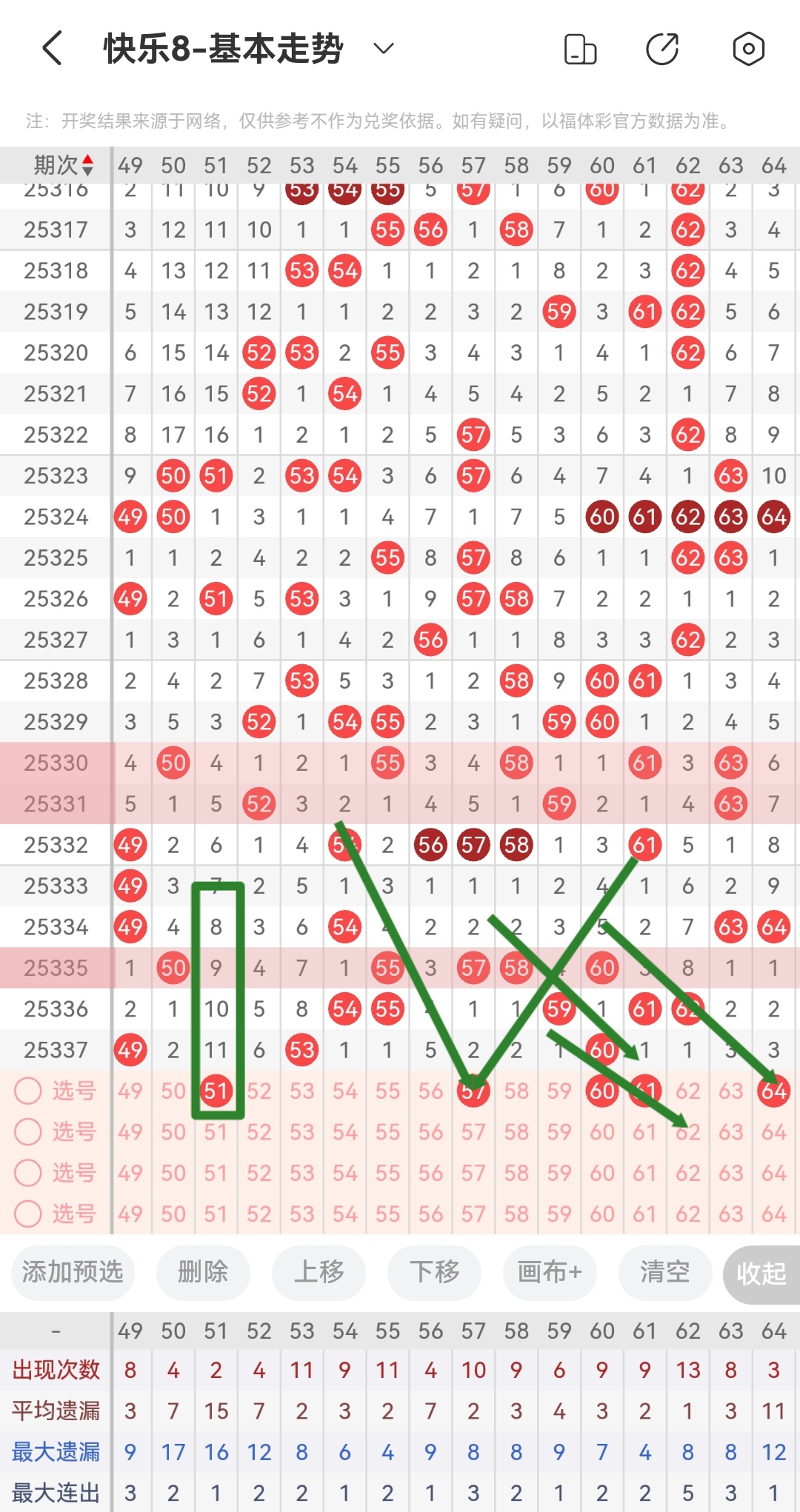Clear drawings with 清空
This screenshot has width=800, height=1512.
click(x=665, y=1272)
